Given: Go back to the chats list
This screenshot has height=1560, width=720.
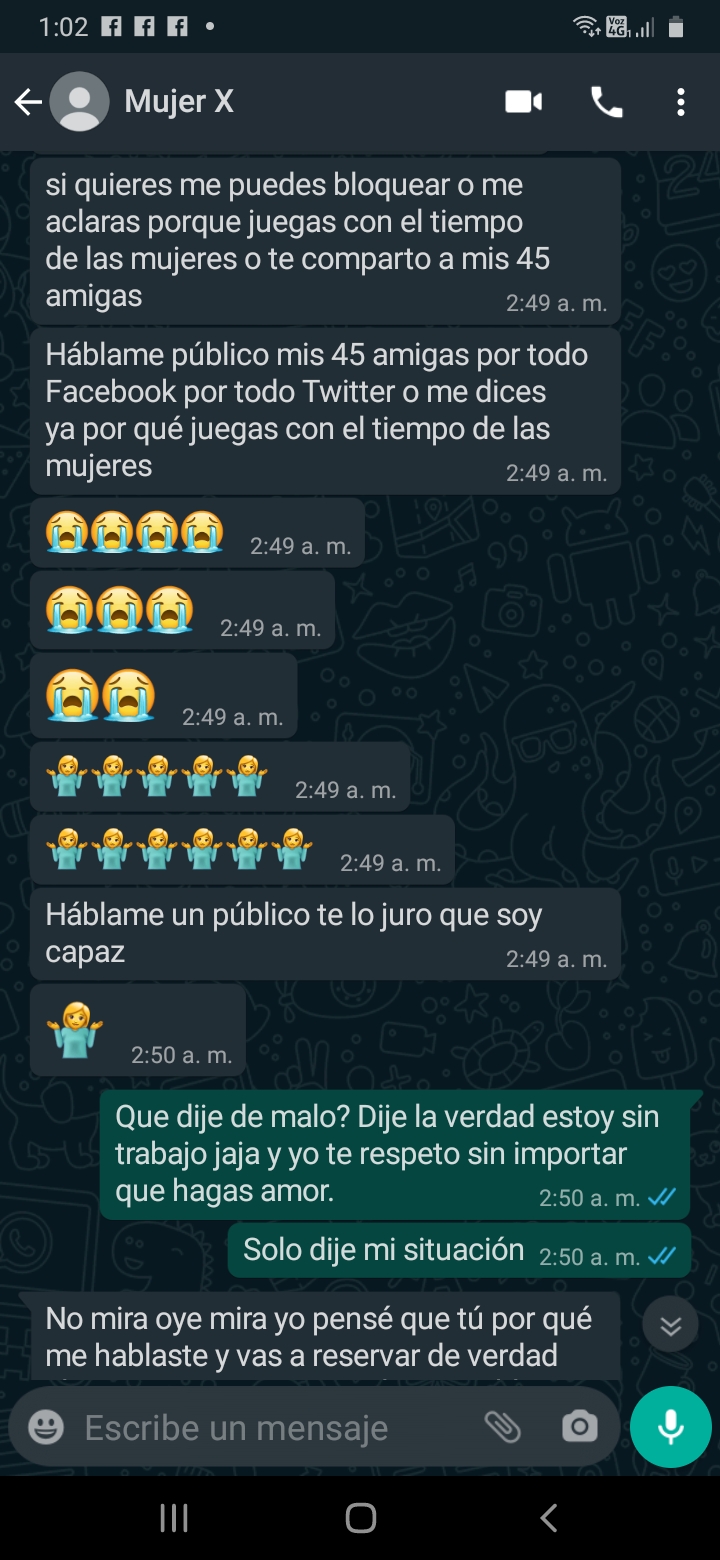Looking at the screenshot, I should click(27, 102).
